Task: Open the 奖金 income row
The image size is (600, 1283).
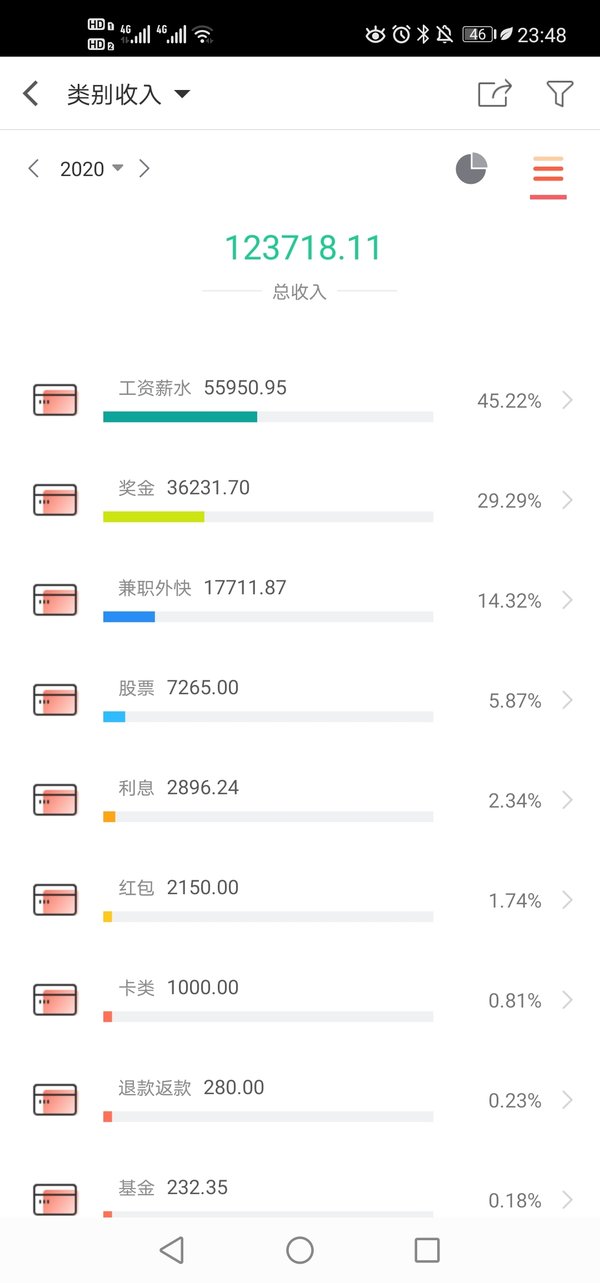Action: coord(300,500)
